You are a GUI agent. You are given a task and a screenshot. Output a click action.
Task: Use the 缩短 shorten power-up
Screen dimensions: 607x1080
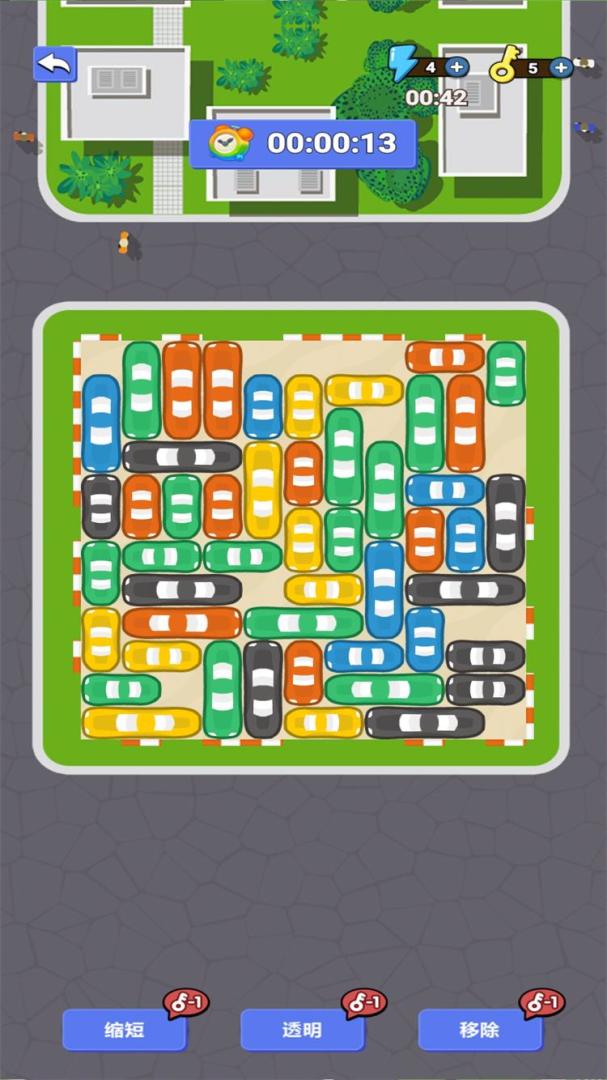[x=124, y=1029]
